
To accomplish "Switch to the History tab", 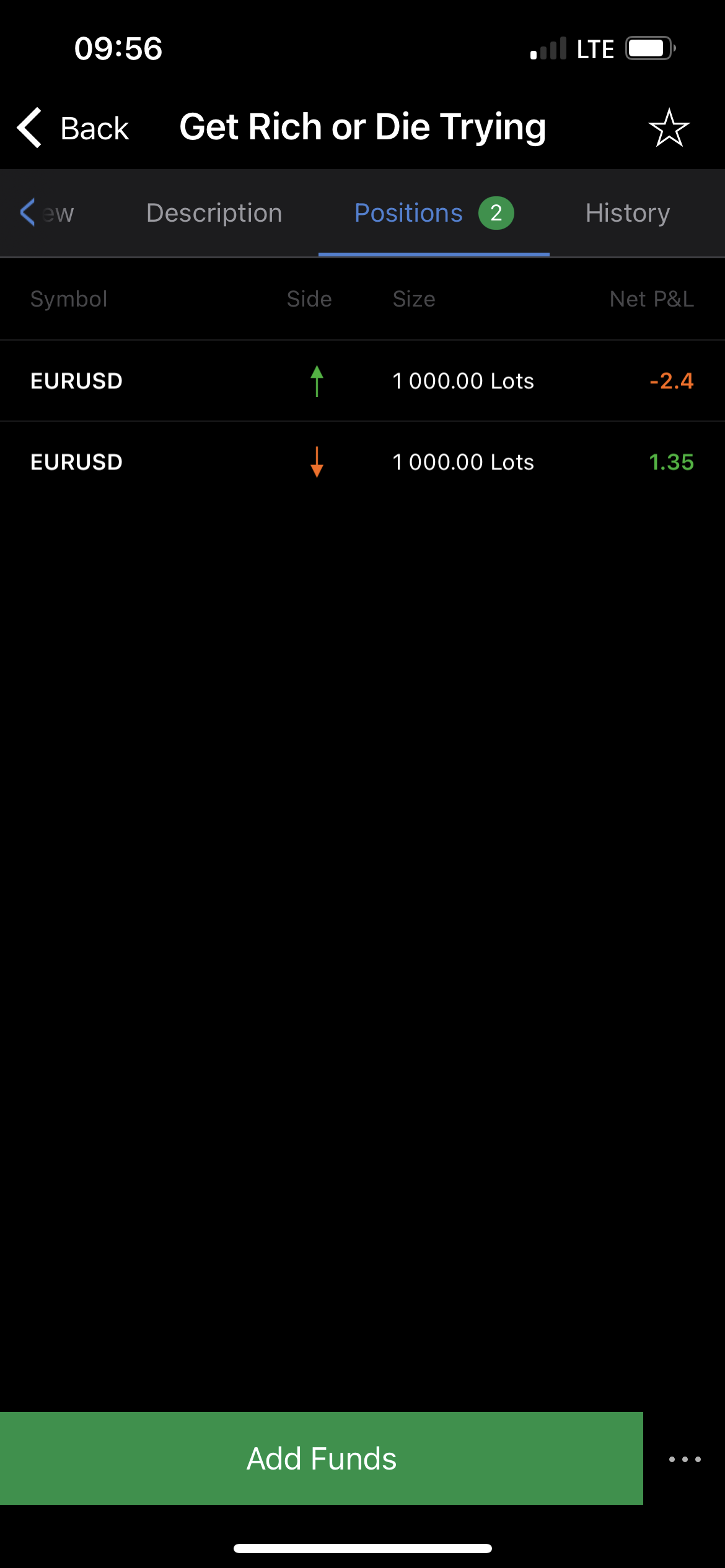I will point(627,213).
